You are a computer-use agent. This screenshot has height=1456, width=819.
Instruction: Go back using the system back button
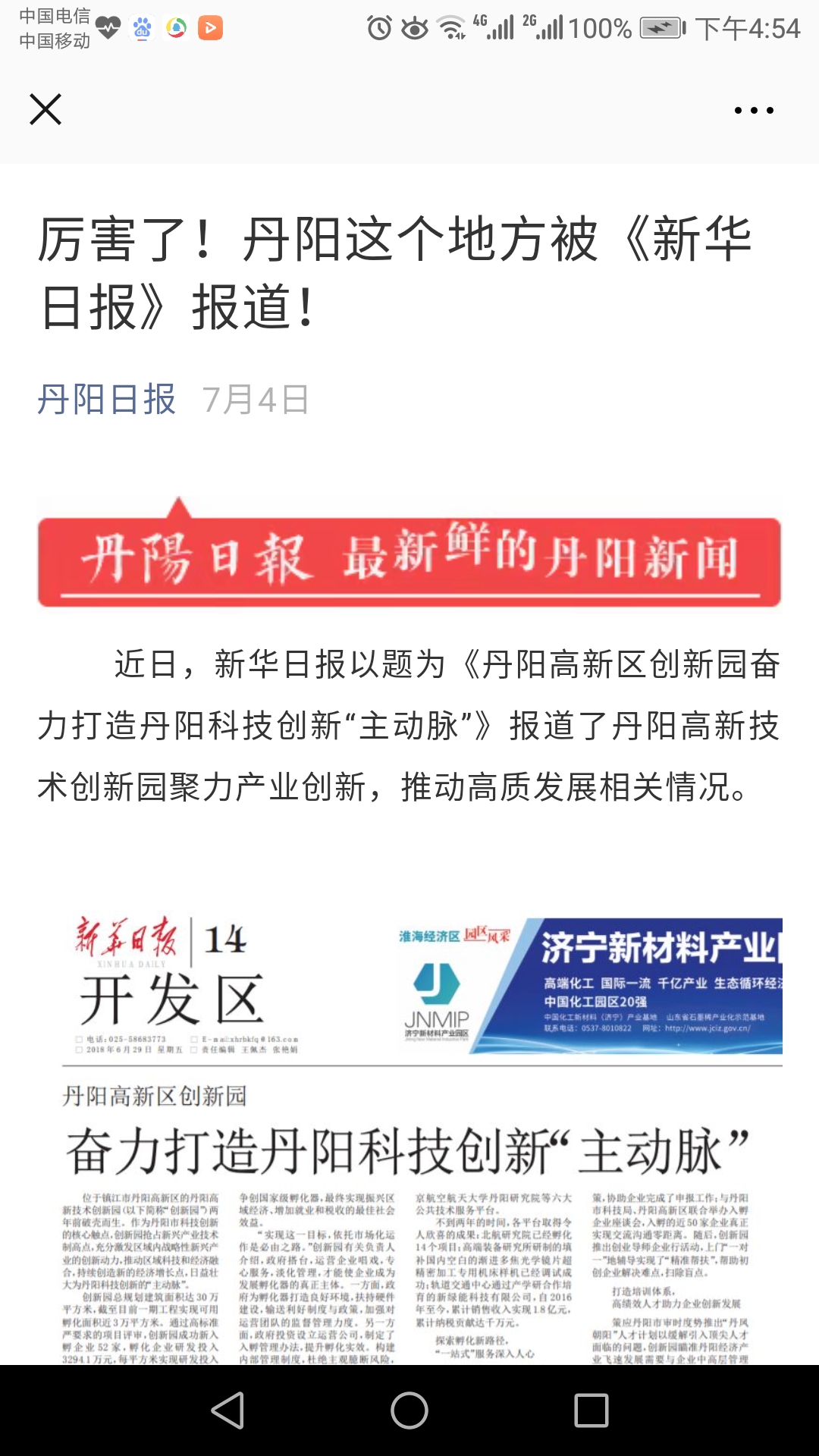(x=227, y=1410)
